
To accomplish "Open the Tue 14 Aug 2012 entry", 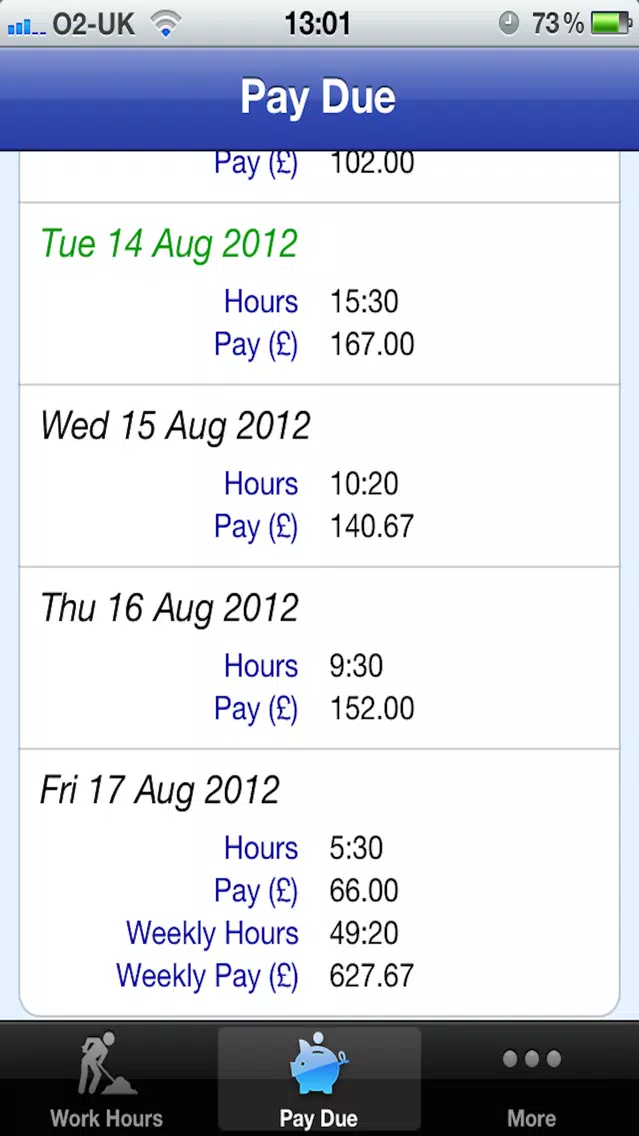I will pos(319,293).
